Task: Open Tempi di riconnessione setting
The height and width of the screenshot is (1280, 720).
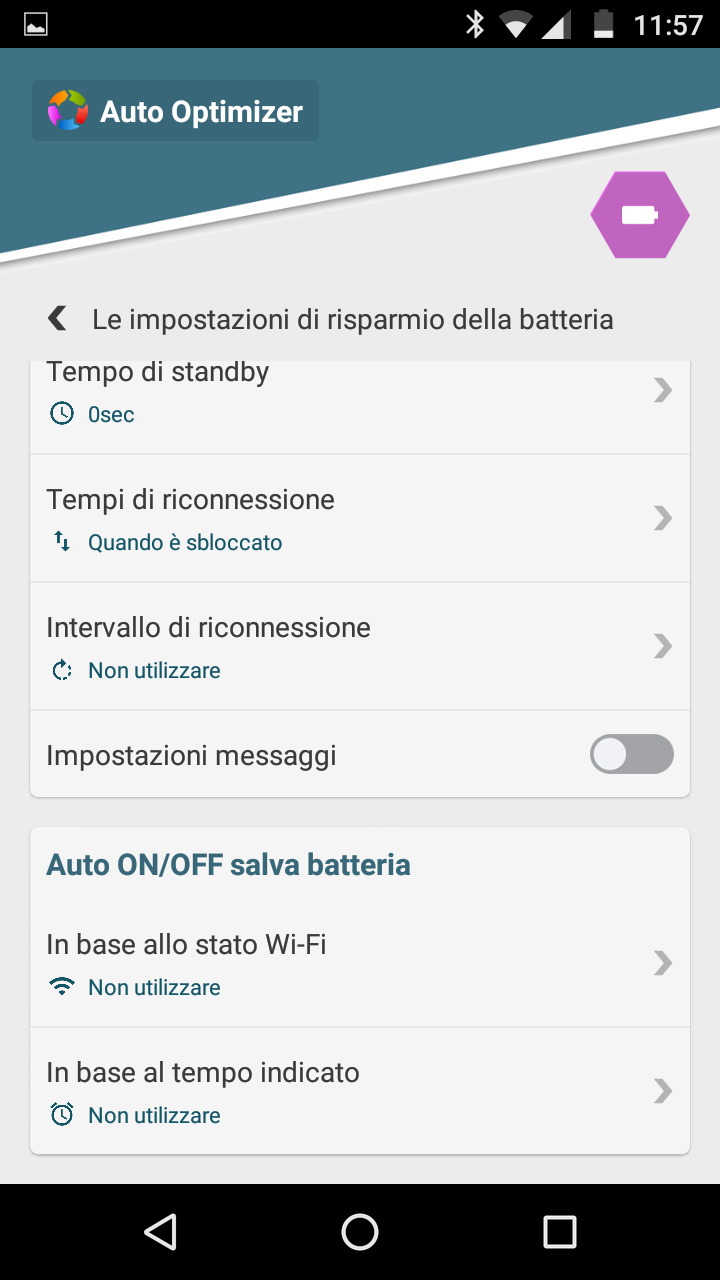Action: pyautogui.click(x=360, y=519)
